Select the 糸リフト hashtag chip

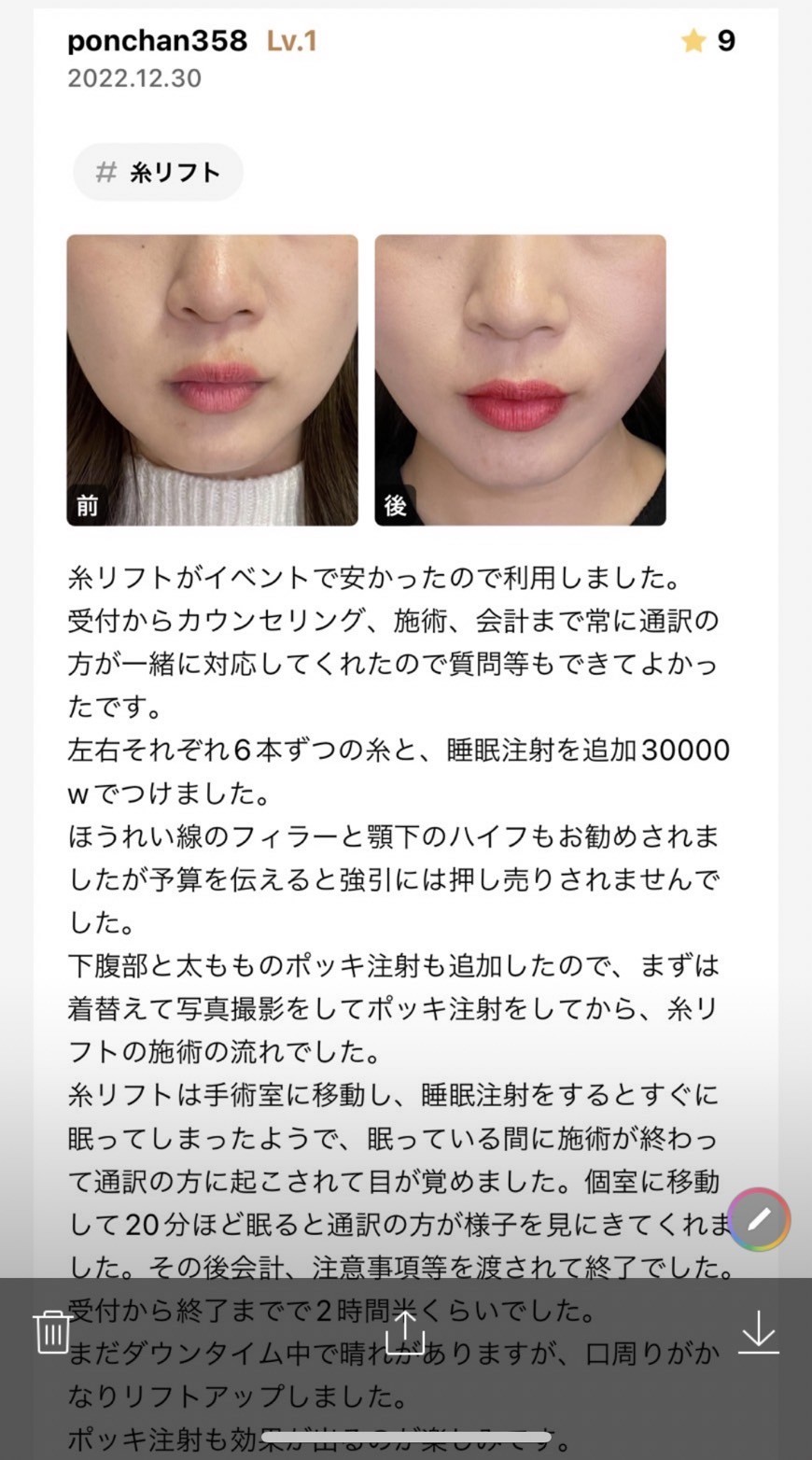[158, 173]
